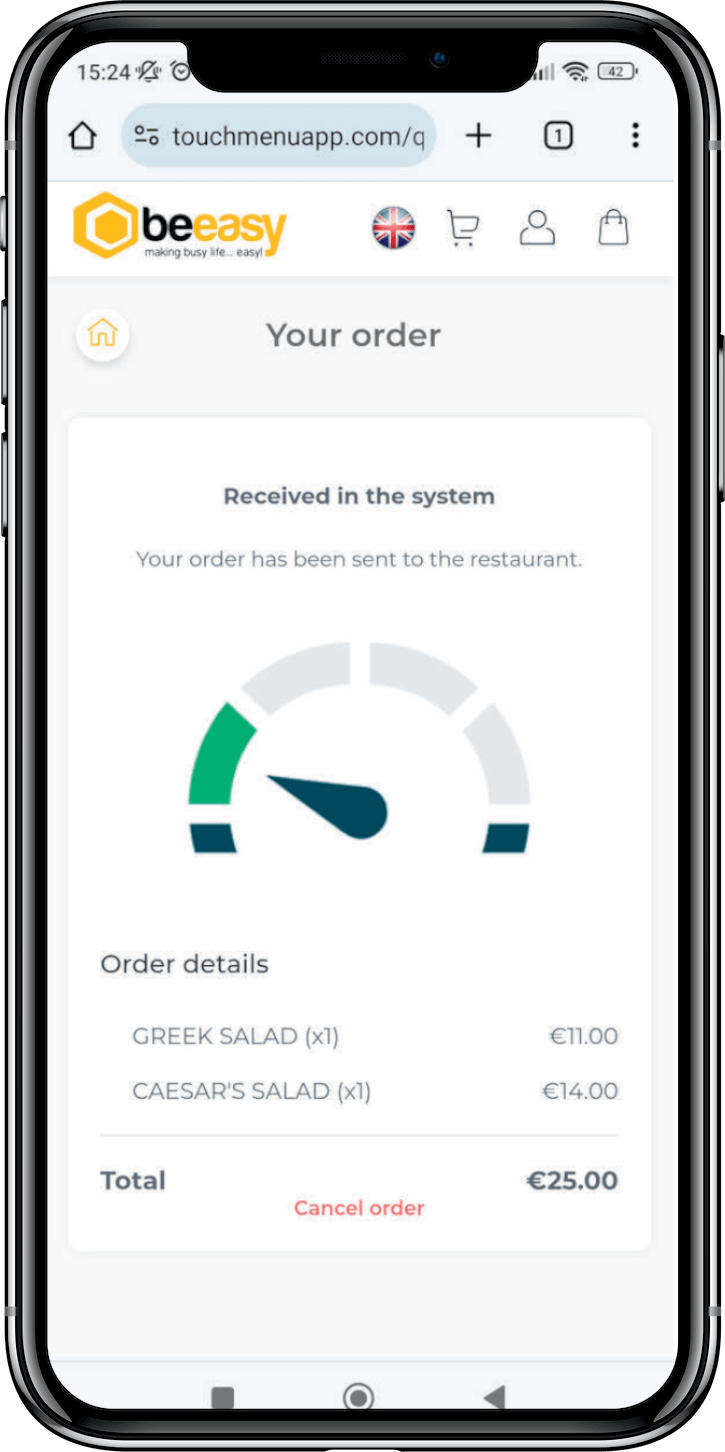
Task: Open the shopping bag icon
Action: click(x=613, y=228)
